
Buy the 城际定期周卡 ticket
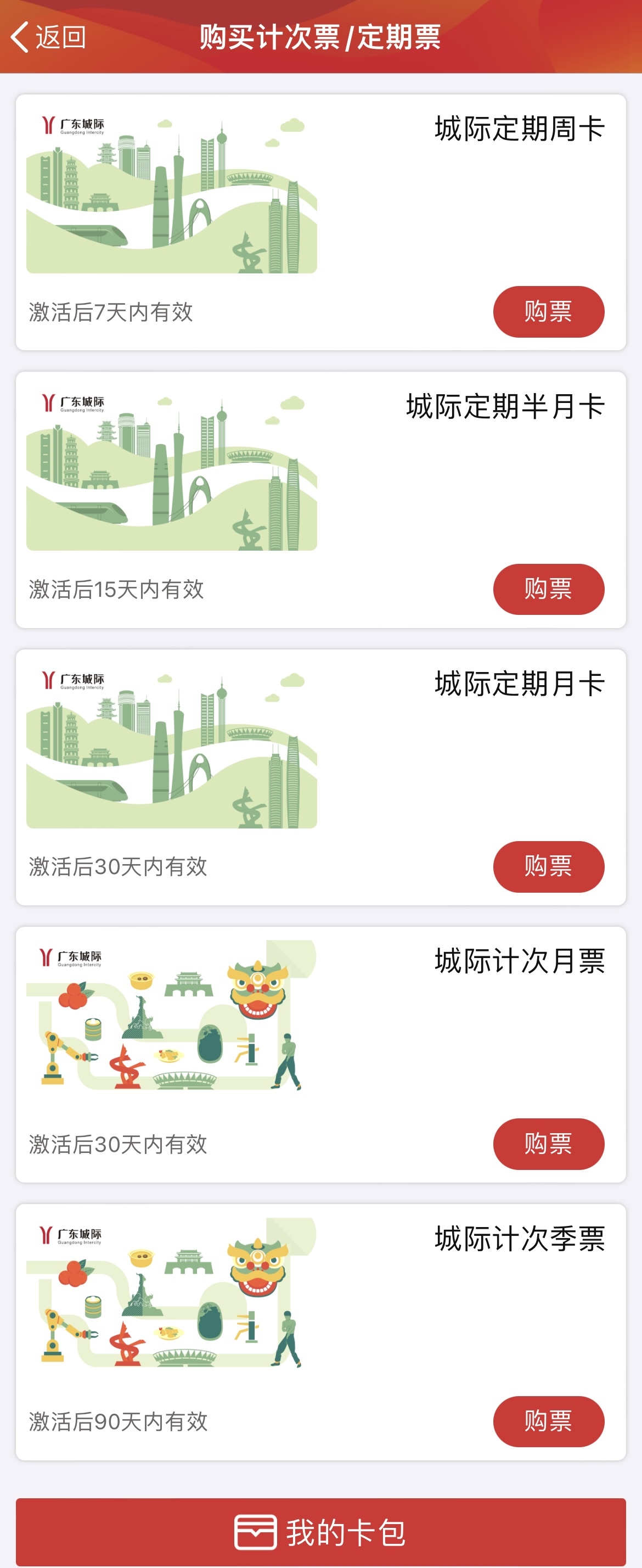548,312
